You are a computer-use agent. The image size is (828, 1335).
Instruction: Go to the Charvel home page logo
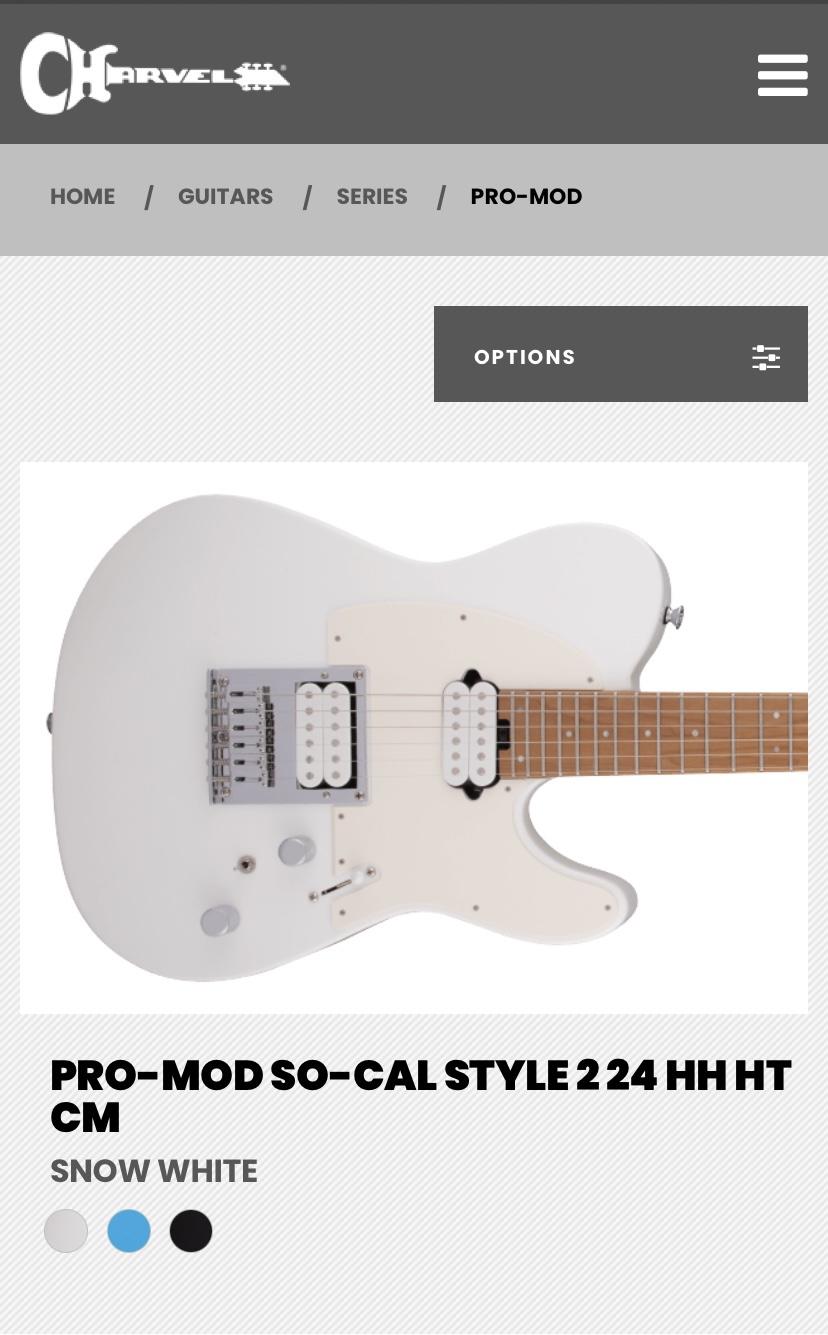coord(154,74)
